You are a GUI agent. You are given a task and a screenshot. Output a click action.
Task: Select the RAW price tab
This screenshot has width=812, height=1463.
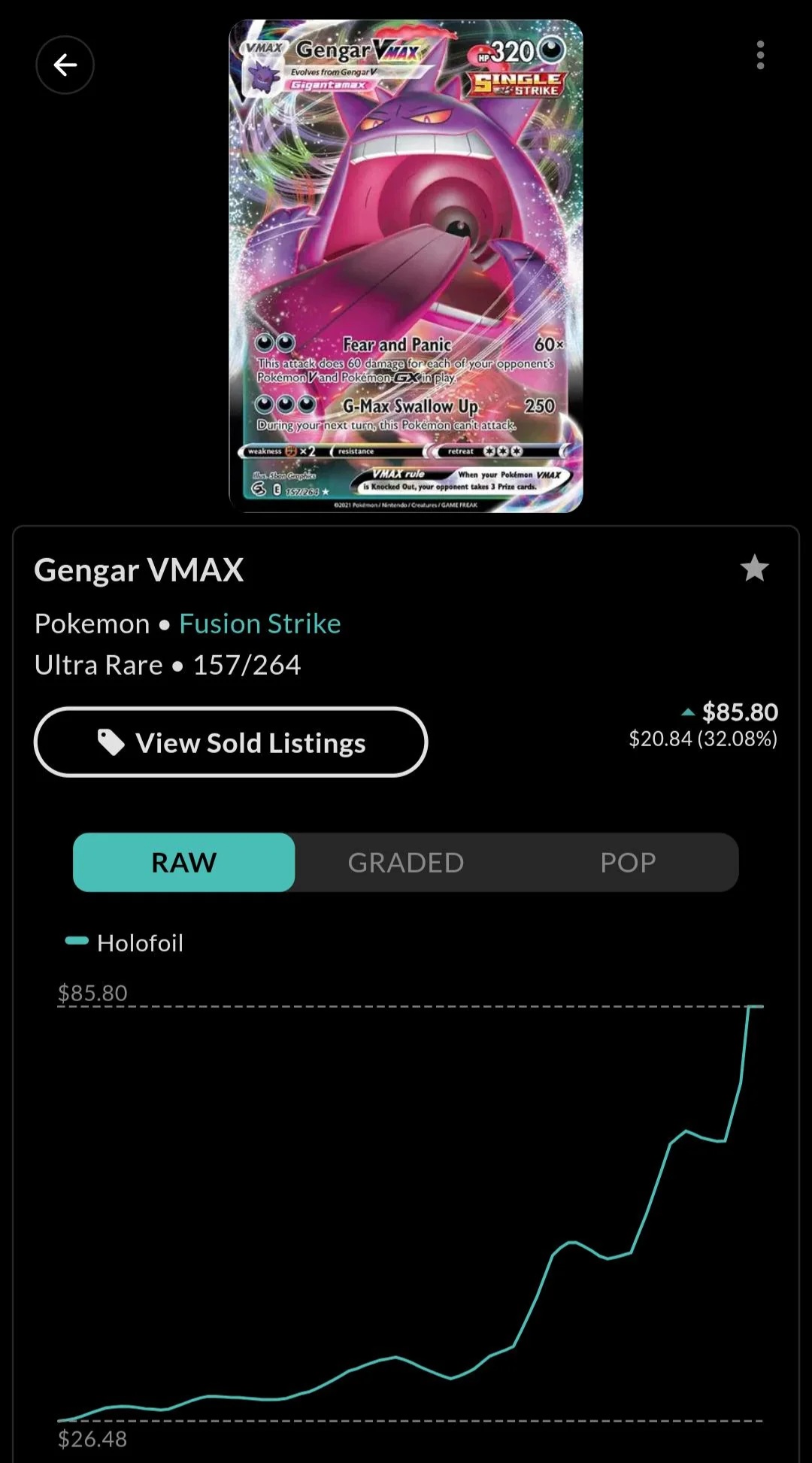[184, 862]
